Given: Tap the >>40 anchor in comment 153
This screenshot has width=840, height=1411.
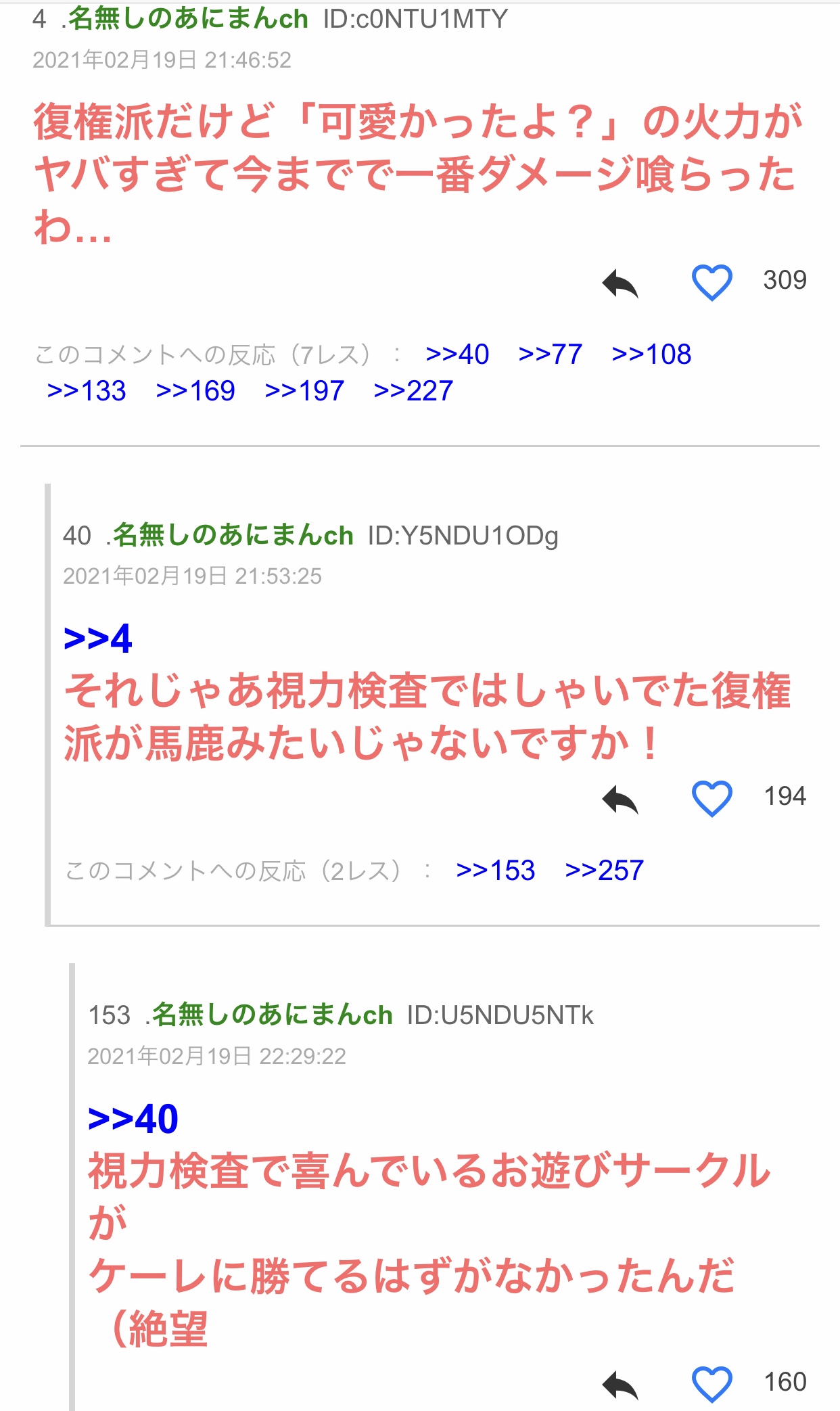Looking at the screenshot, I should click(x=133, y=1119).
